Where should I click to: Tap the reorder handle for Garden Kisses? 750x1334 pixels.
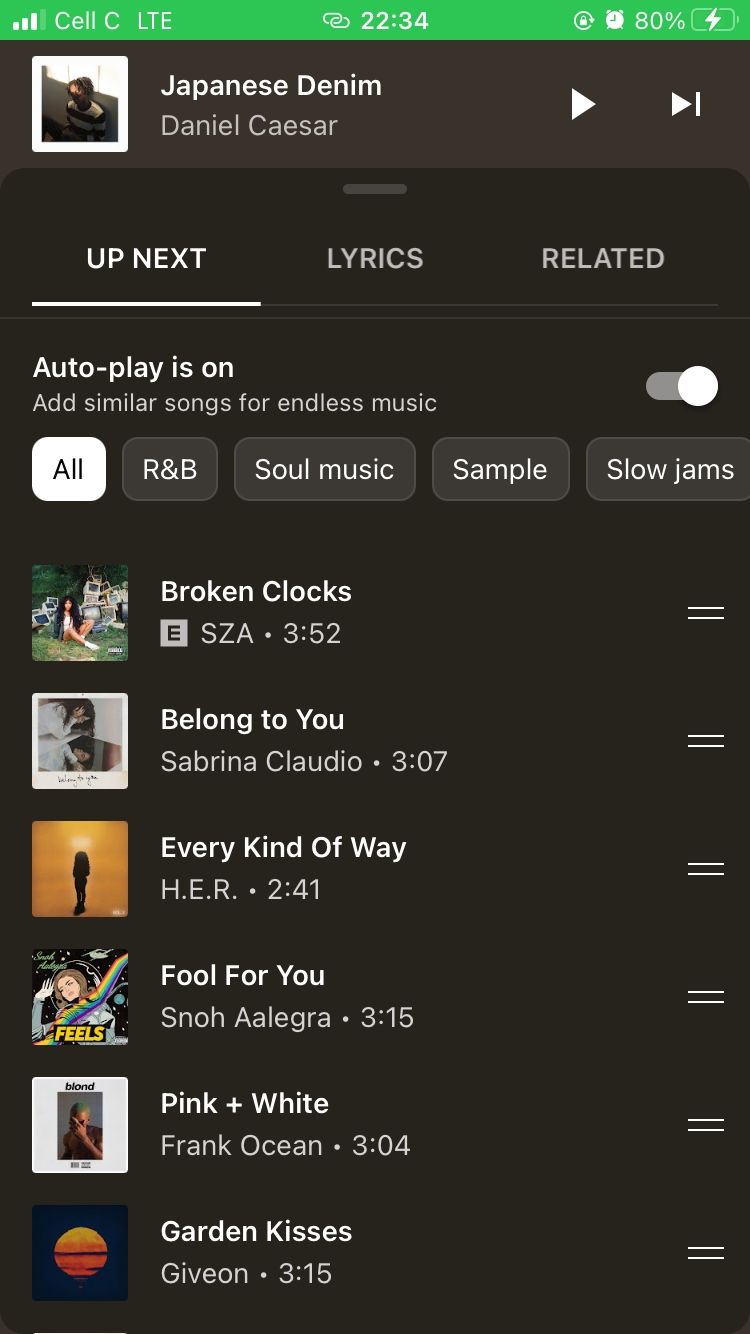pyautogui.click(x=705, y=1252)
